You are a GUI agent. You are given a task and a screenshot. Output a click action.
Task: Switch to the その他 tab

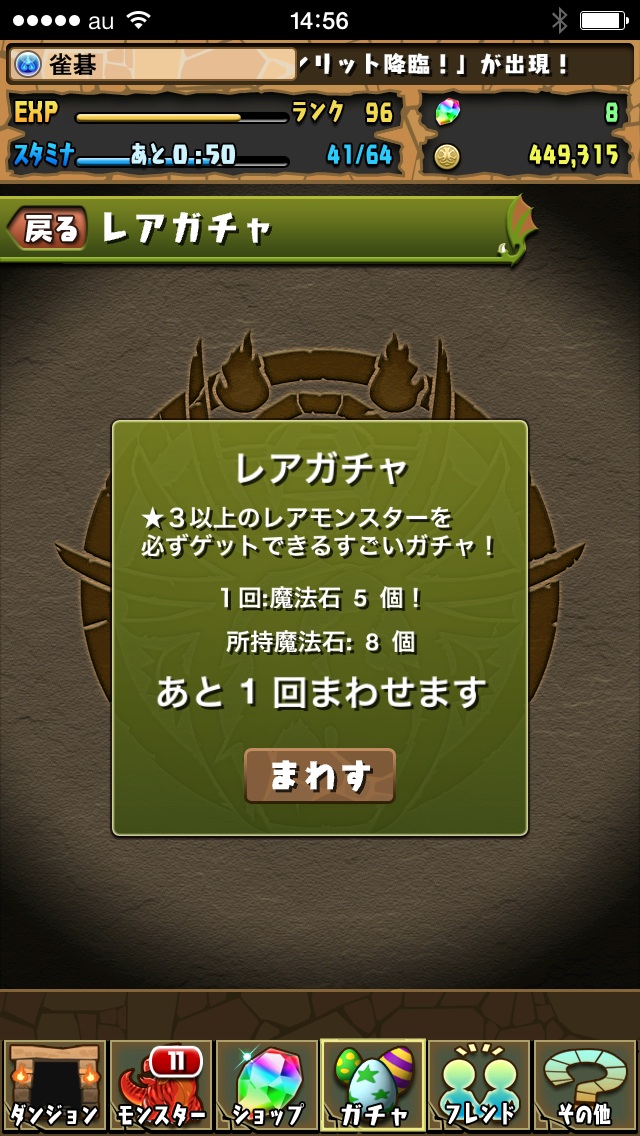pos(586,1086)
